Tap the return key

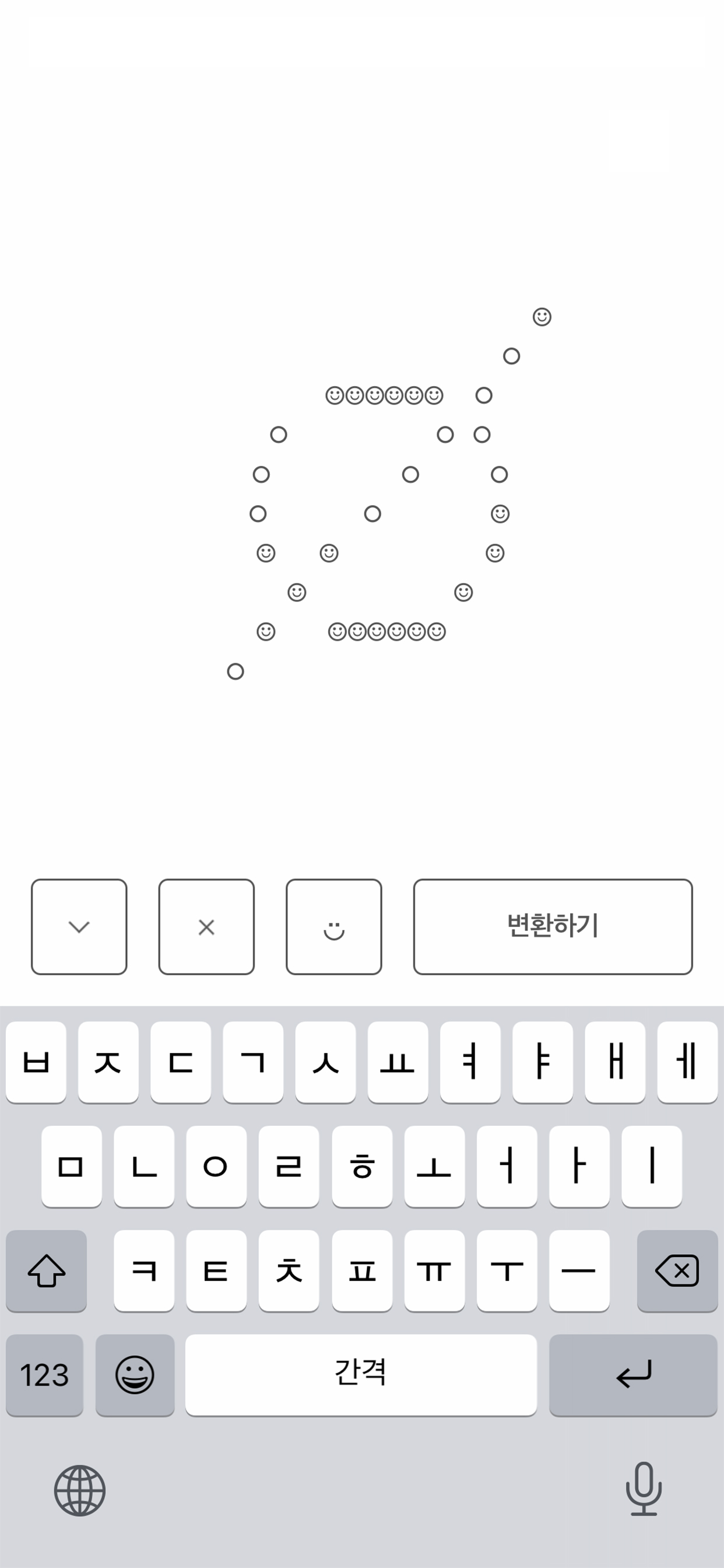coord(632,1375)
